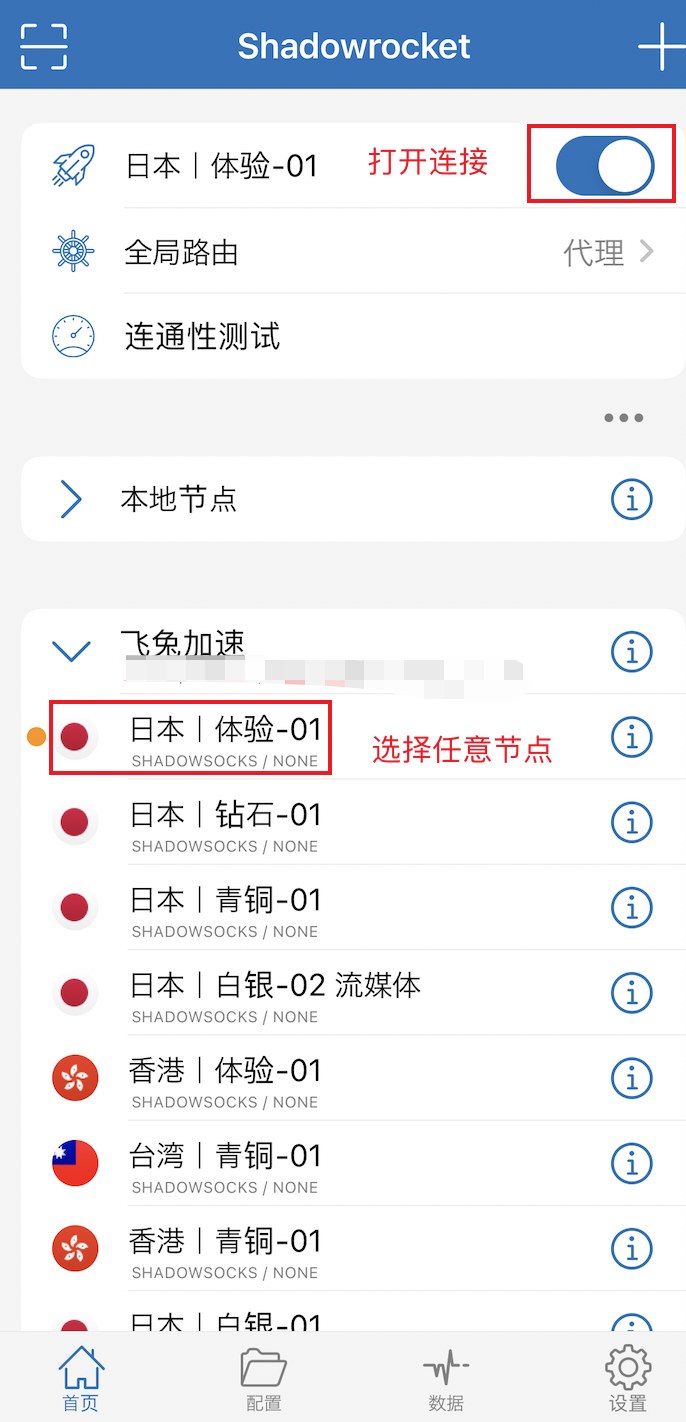Switch to the 数据 tab
The image size is (686, 1422).
tap(446, 1379)
